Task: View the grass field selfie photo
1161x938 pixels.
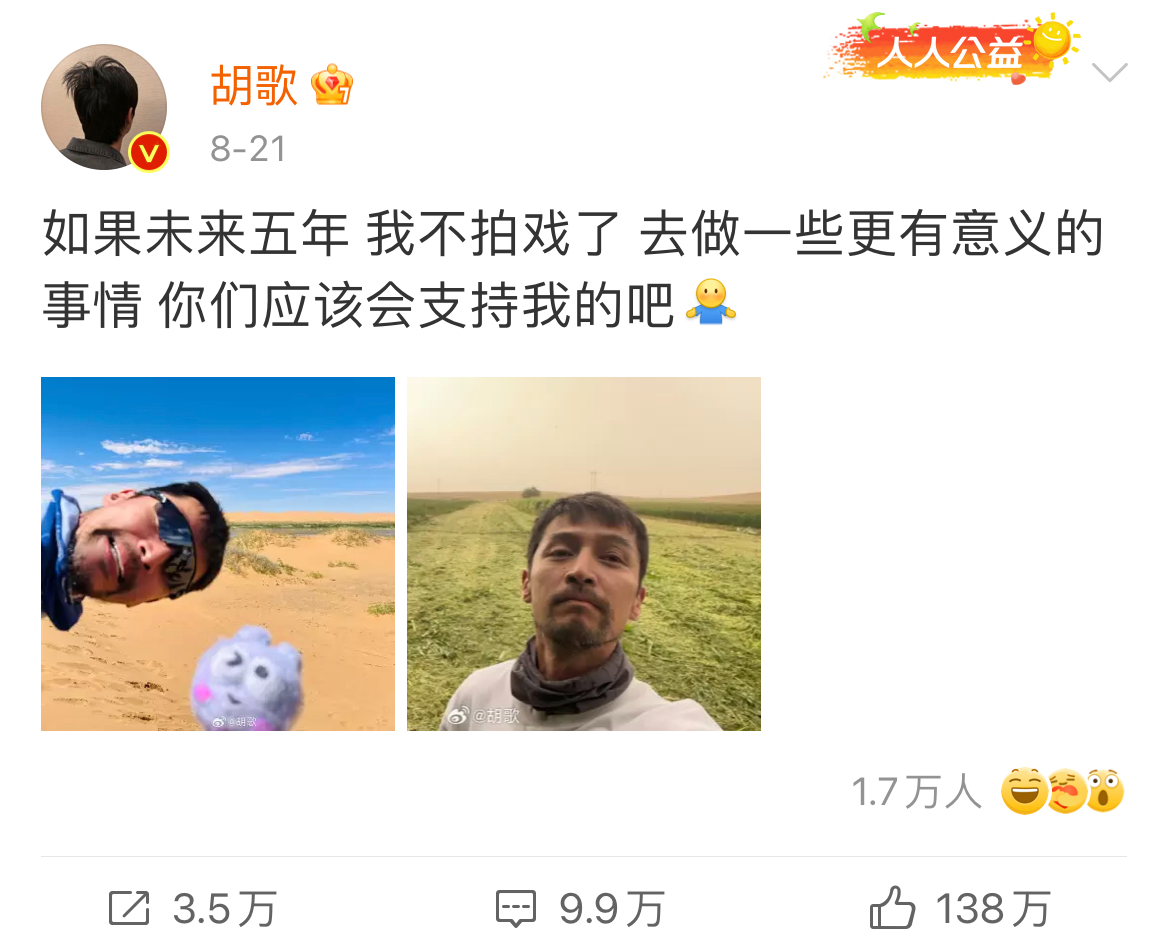Action: pyautogui.click(x=583, y=553)
